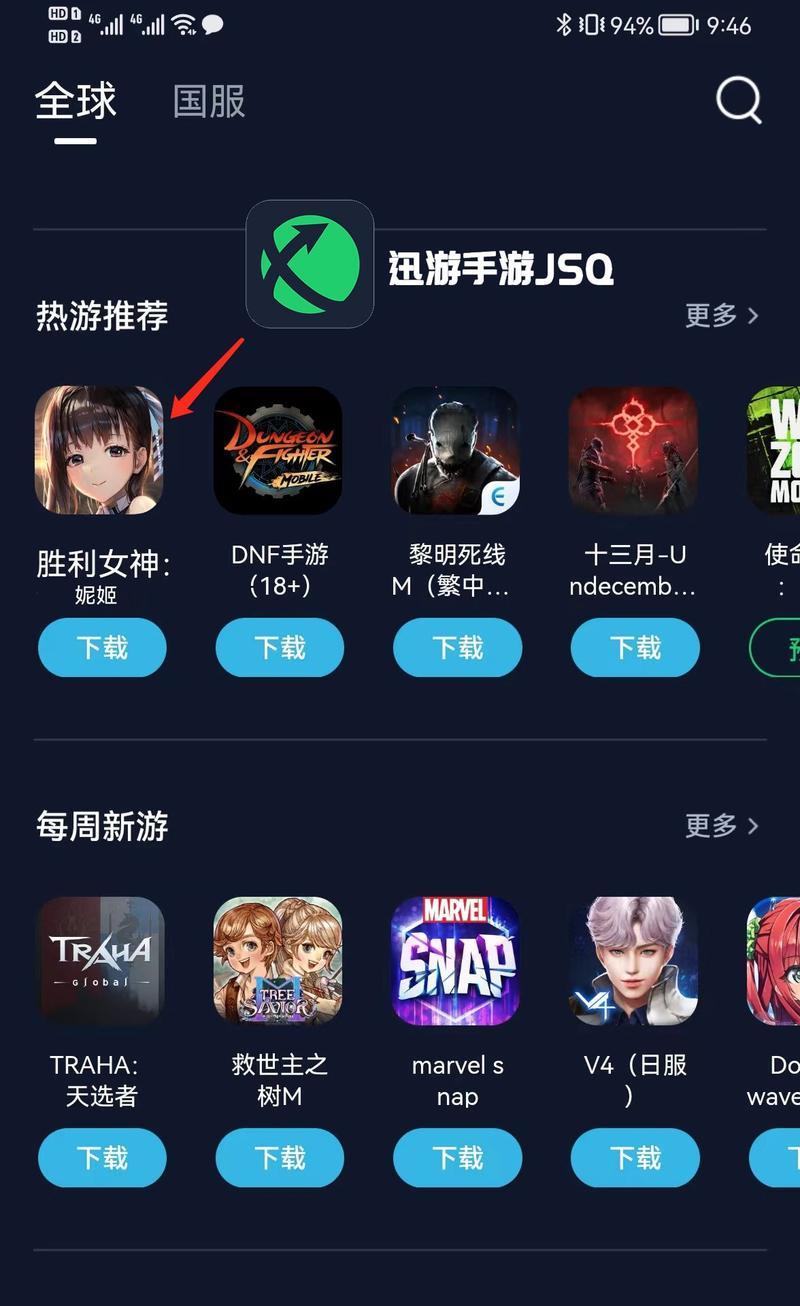Download 黎明死线M
The width and height of the screenshot is (800, 1306).
(x=457, y=647)
